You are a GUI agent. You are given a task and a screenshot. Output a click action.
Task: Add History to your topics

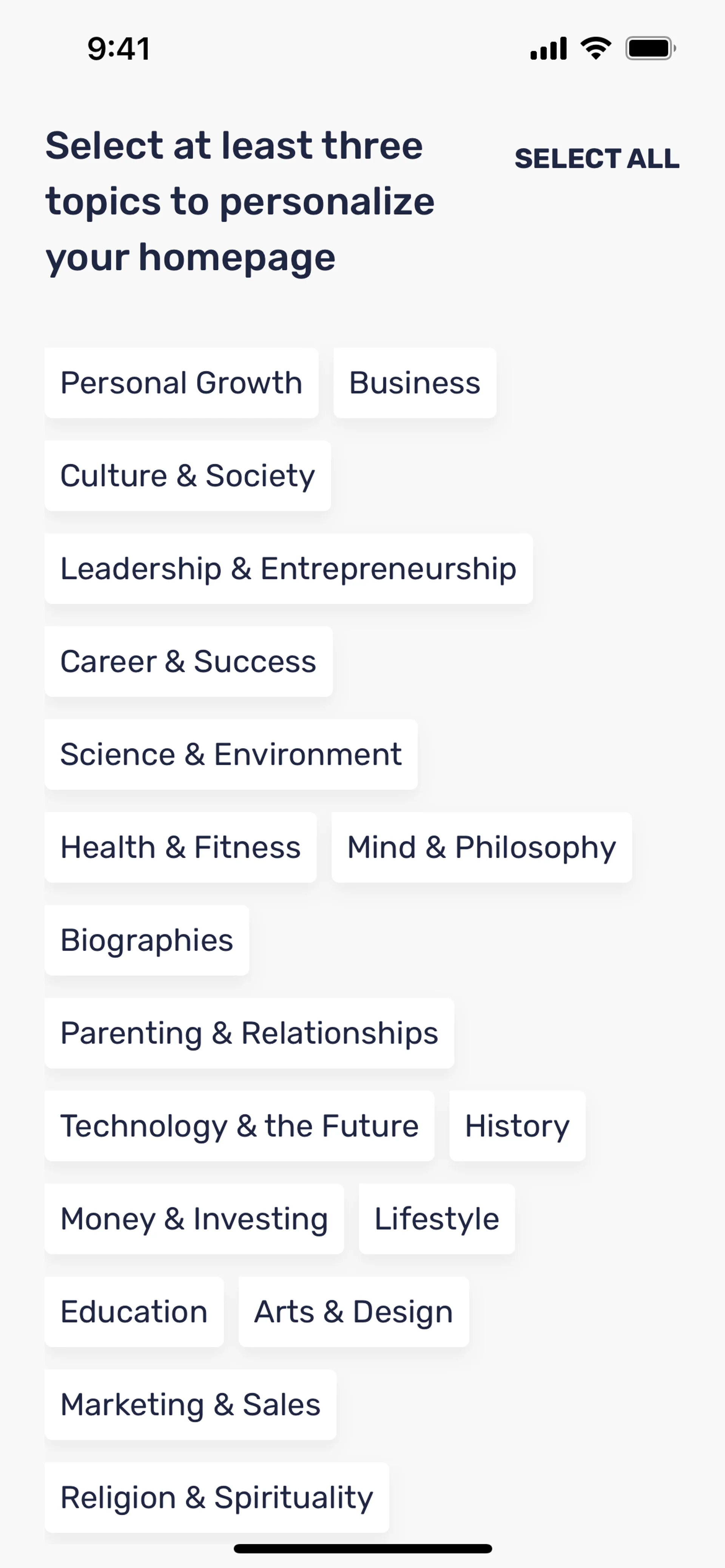pyautogui.click(x=517, y=1126)
